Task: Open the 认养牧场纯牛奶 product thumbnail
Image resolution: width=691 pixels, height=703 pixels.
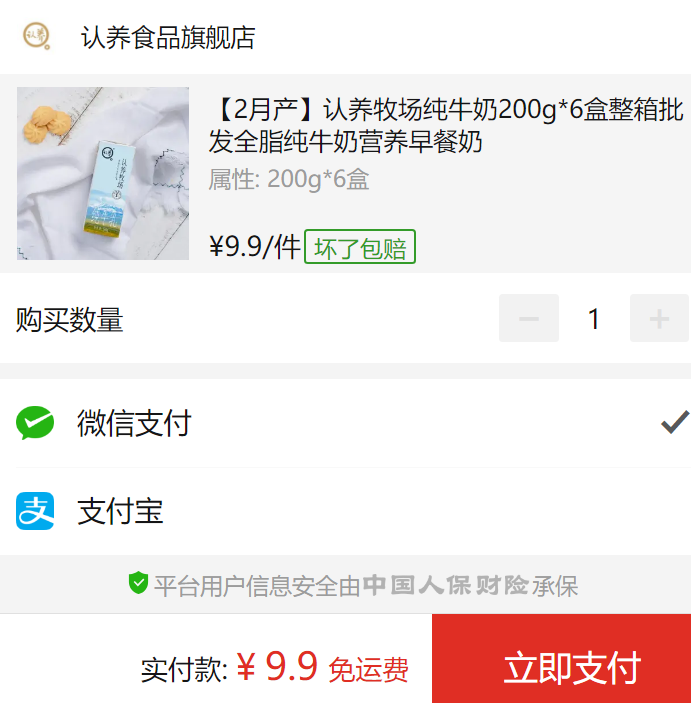Action: point(103,174)
